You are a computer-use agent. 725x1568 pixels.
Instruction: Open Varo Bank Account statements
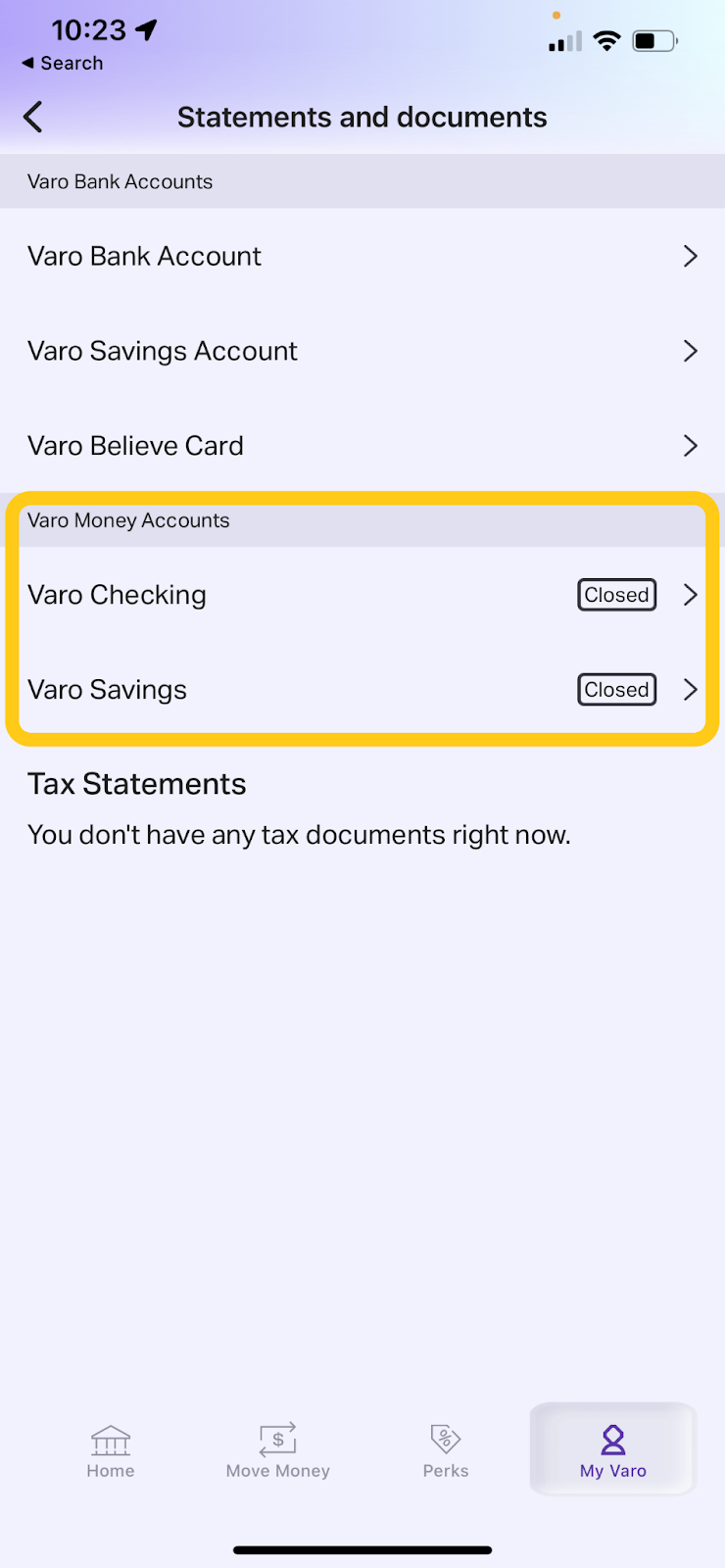tap(362, 257)
